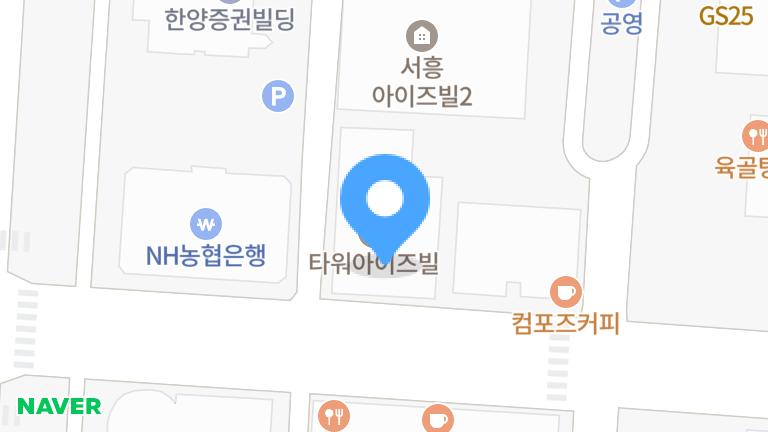
Task: Open the NH농협은행 bank marker
Action: click(206, 223)
